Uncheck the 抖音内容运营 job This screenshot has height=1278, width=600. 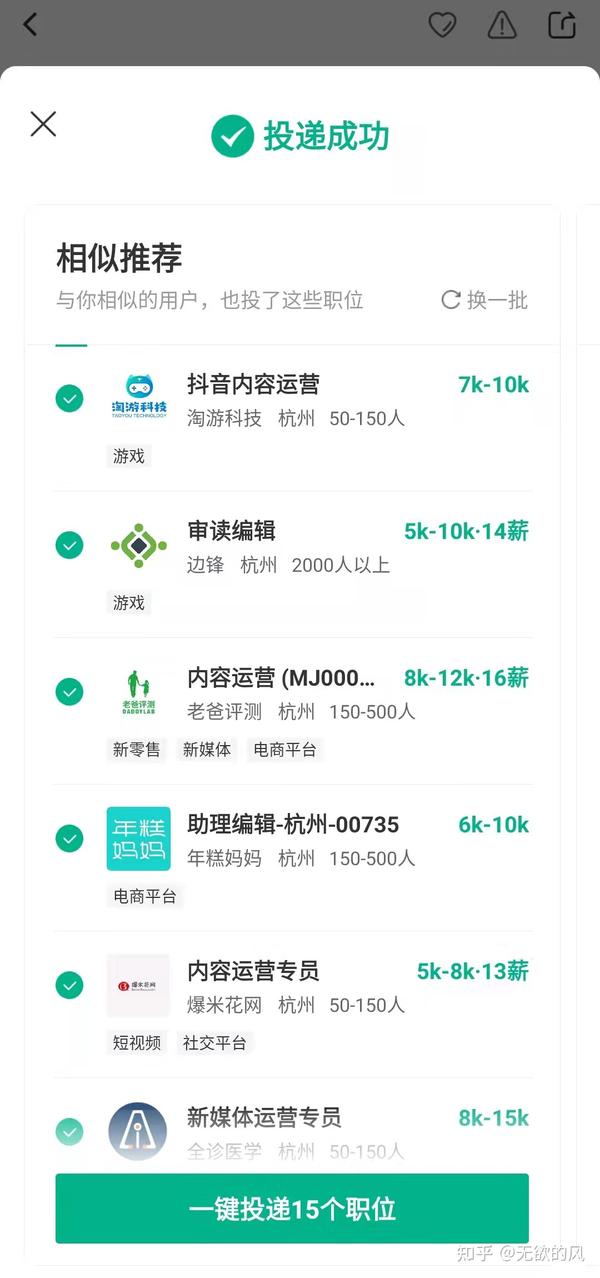[x=69, y=398]
